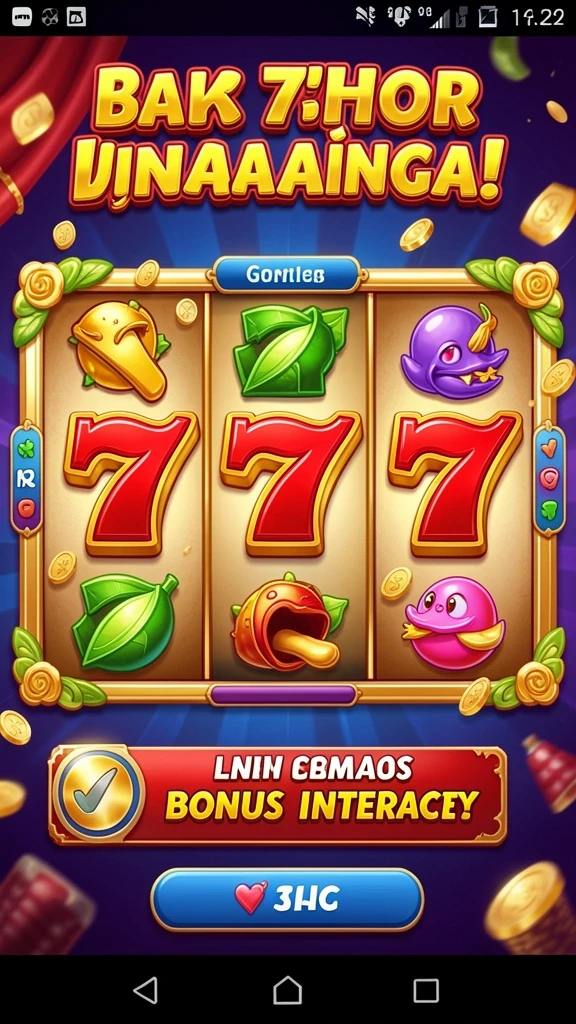
Task: Return to the home screen
Action: [287, 990]
